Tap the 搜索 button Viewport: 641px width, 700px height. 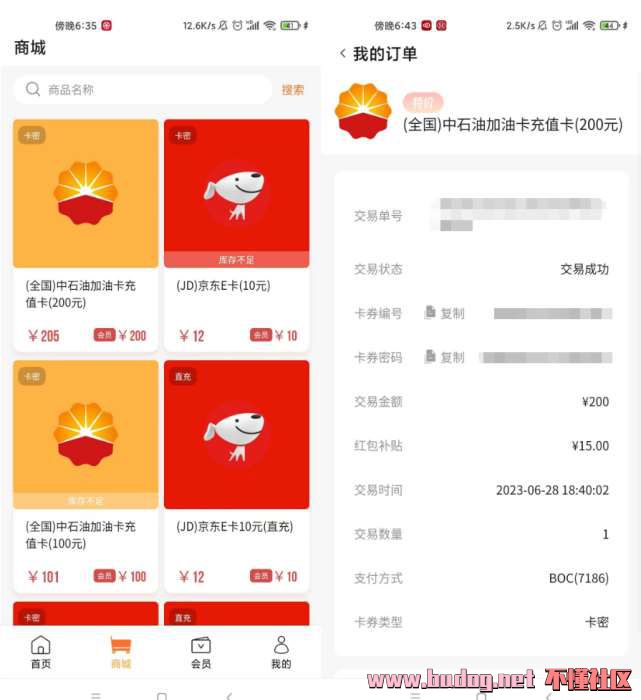[x=292, y=89]
